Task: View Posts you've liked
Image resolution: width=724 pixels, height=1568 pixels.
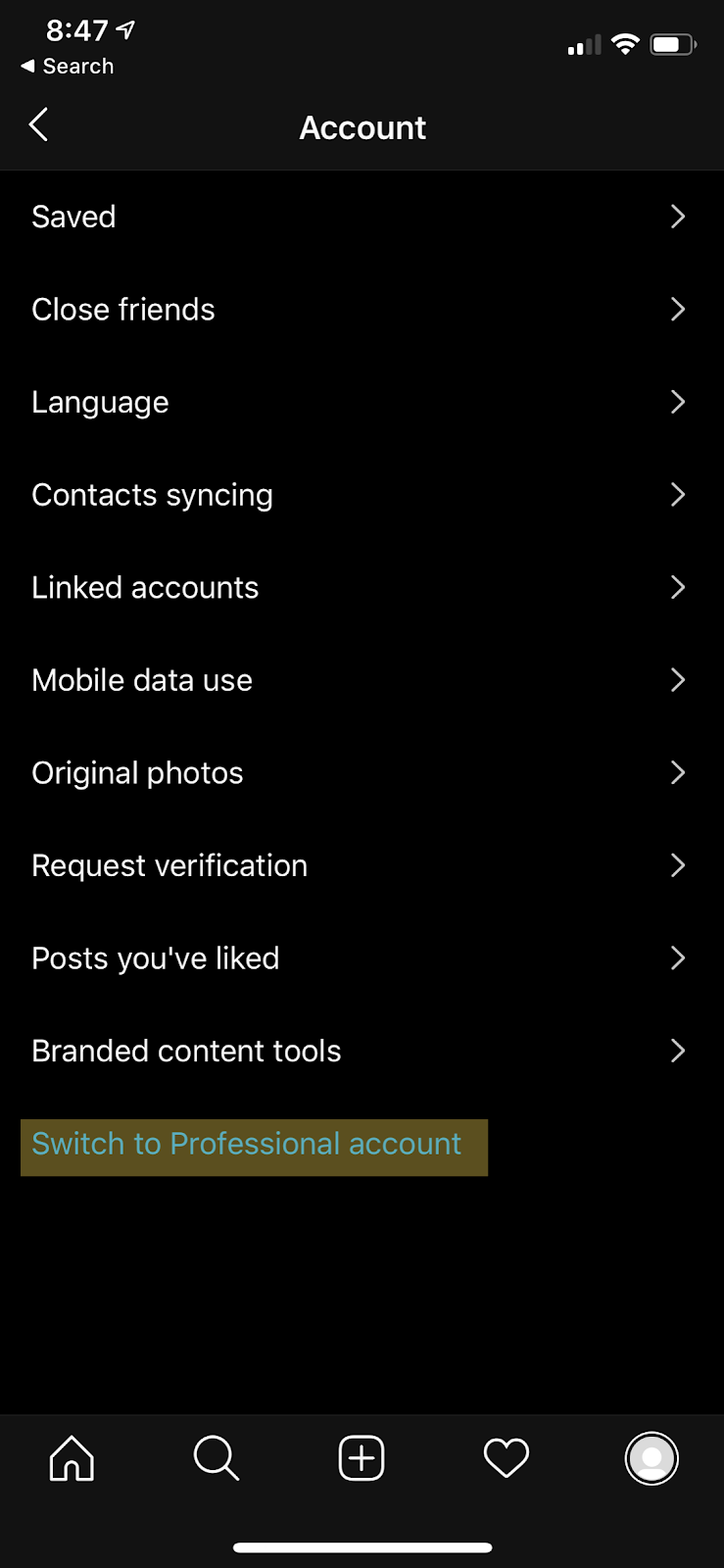Action: tap(362, 957)
